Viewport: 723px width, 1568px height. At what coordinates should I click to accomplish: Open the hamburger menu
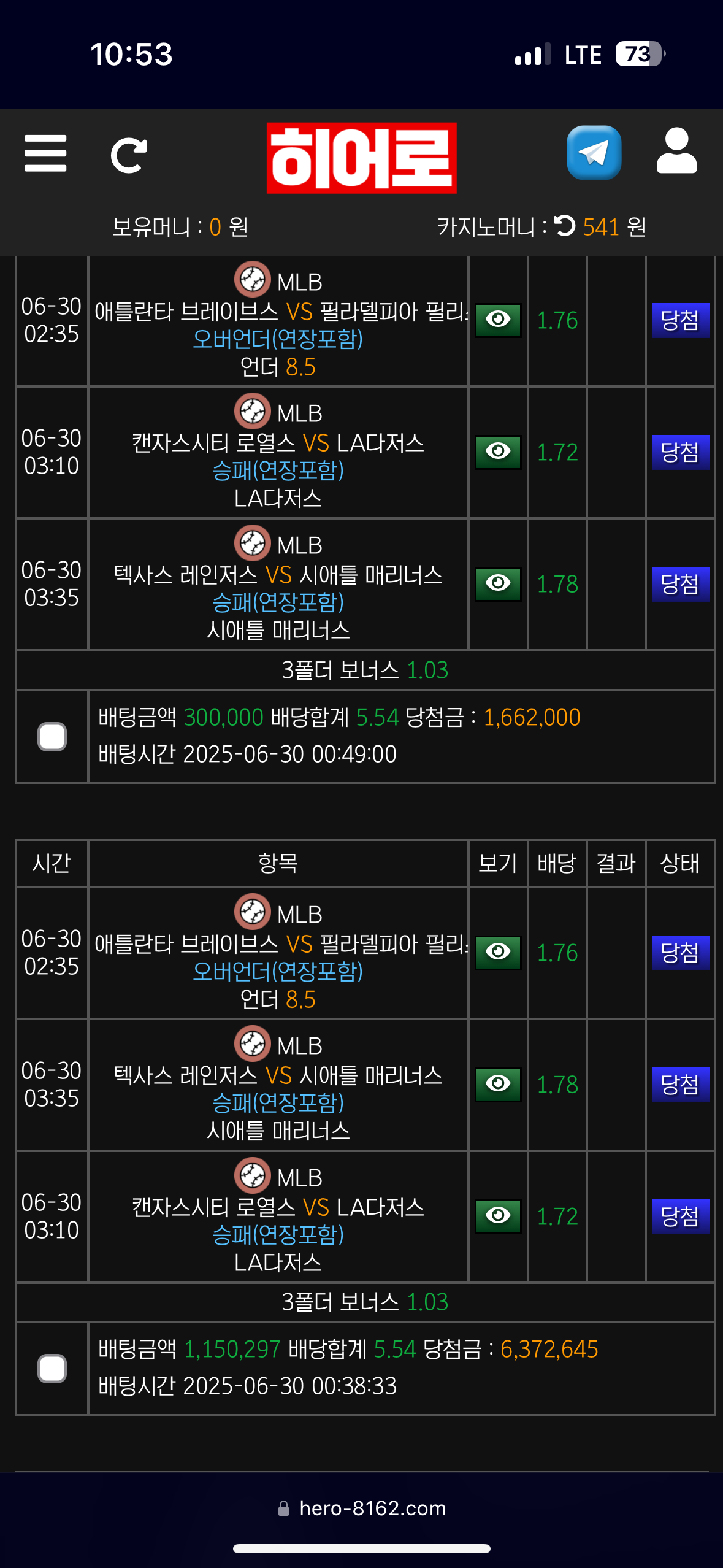point(45,153)
